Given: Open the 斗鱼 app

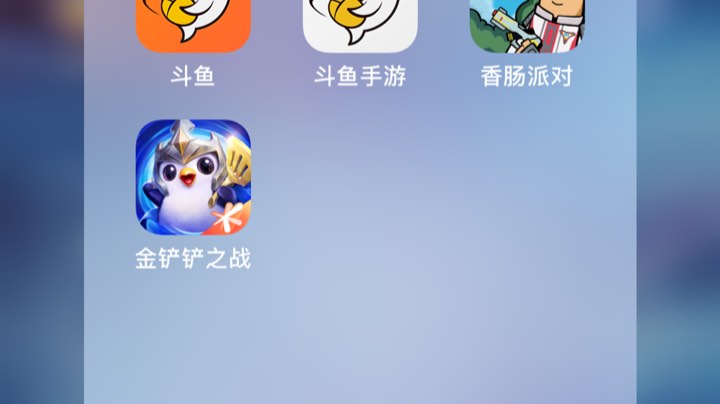Looking at the screenshot, I should (x=193, y=26).
